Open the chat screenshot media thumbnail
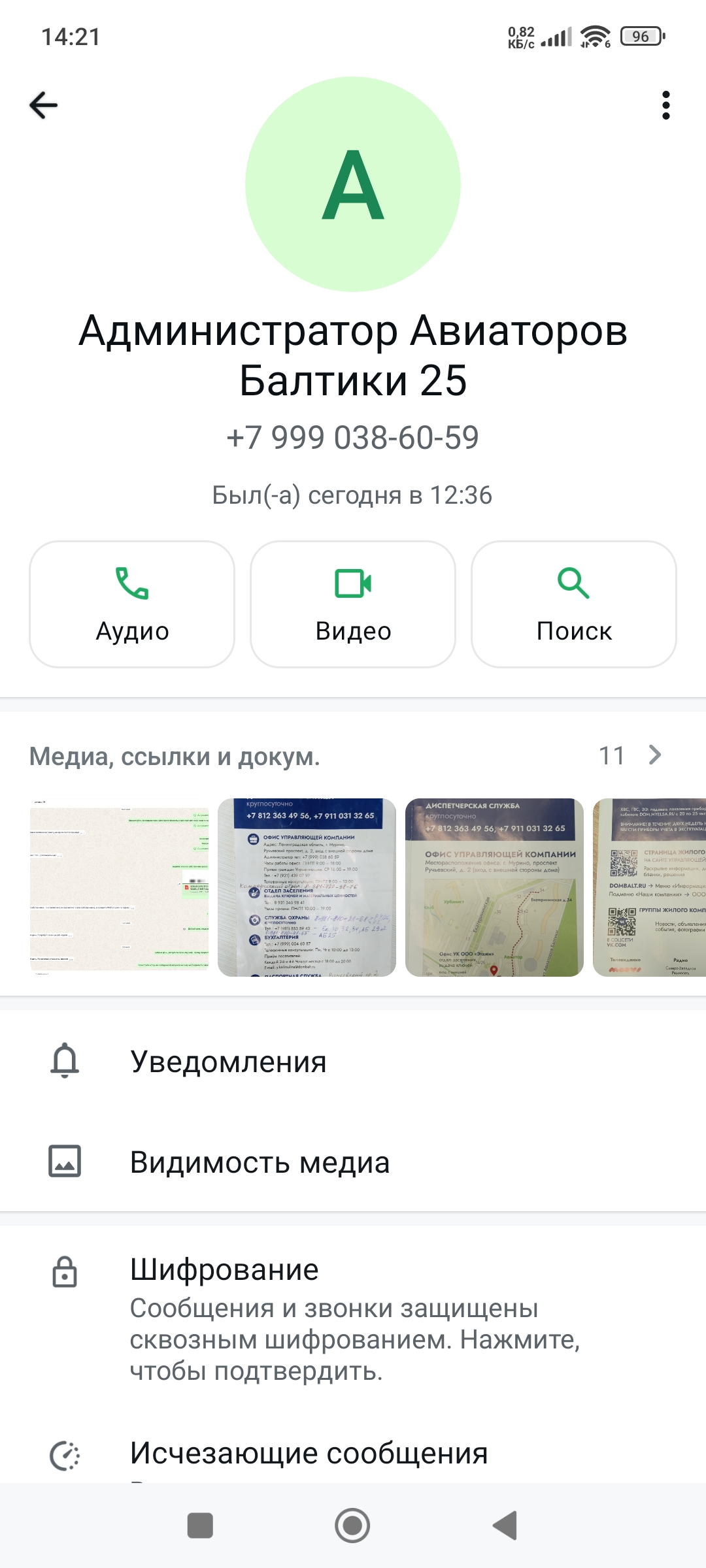The height and width of the screenshot is (1568, 706). 119,887
